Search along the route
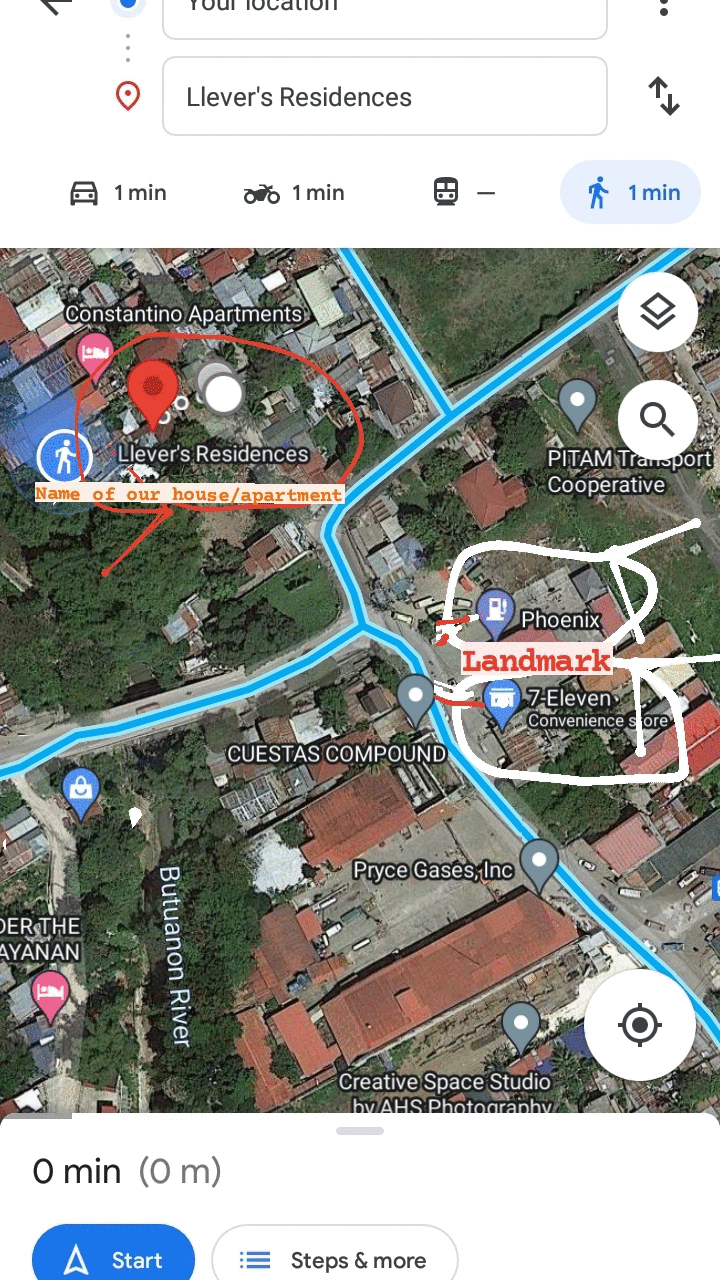This screenshot has width=720, height=1280. [657, 419]
